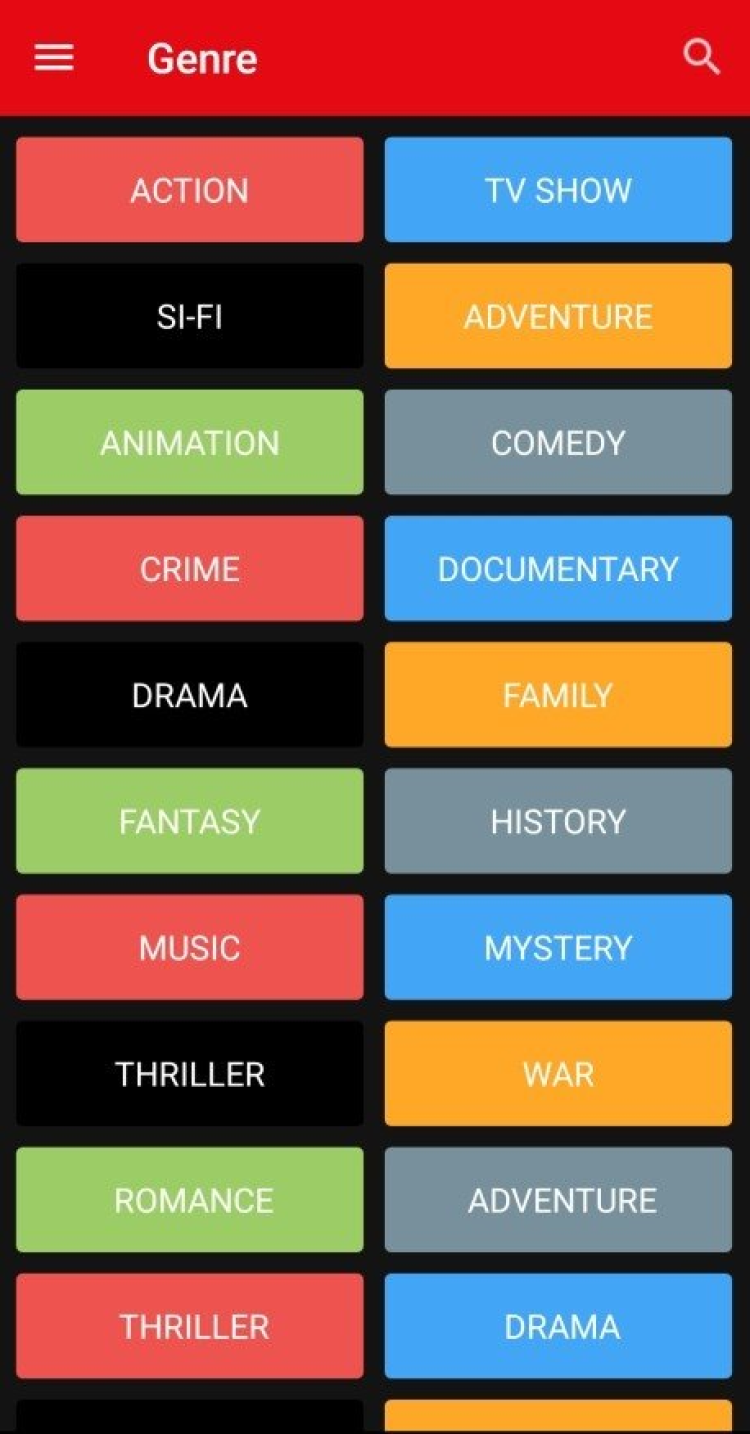Open search from the app bar
This screenshot has height=1434, width=750.
point(701,58)
